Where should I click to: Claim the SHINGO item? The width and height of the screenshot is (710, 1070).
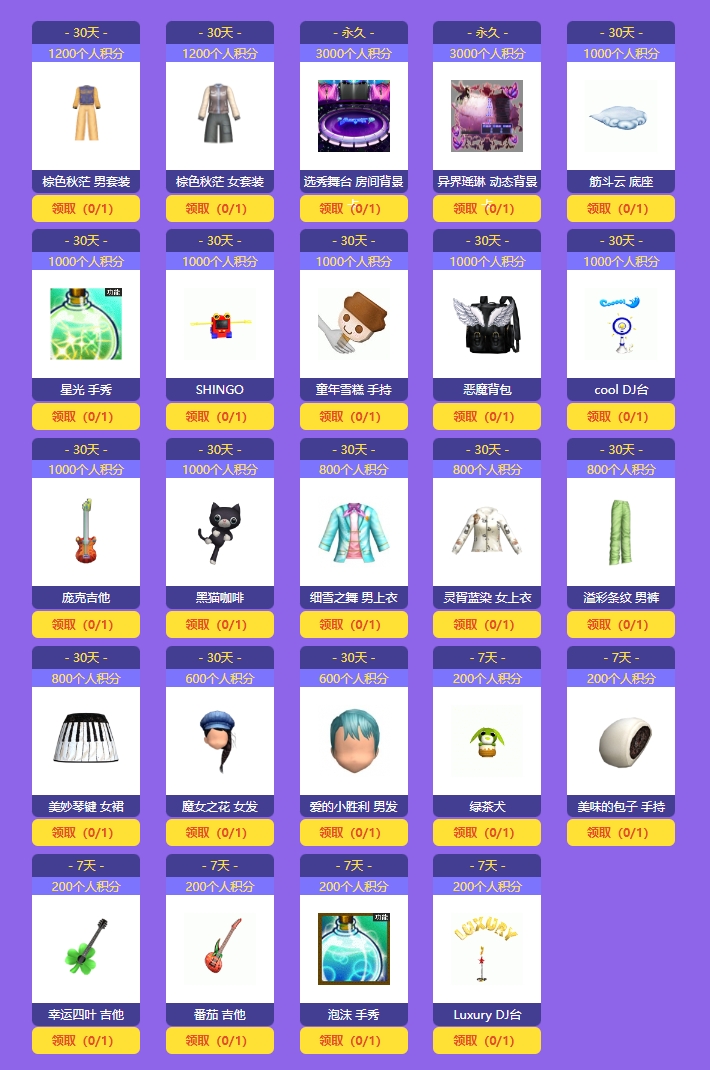point(220,417)
